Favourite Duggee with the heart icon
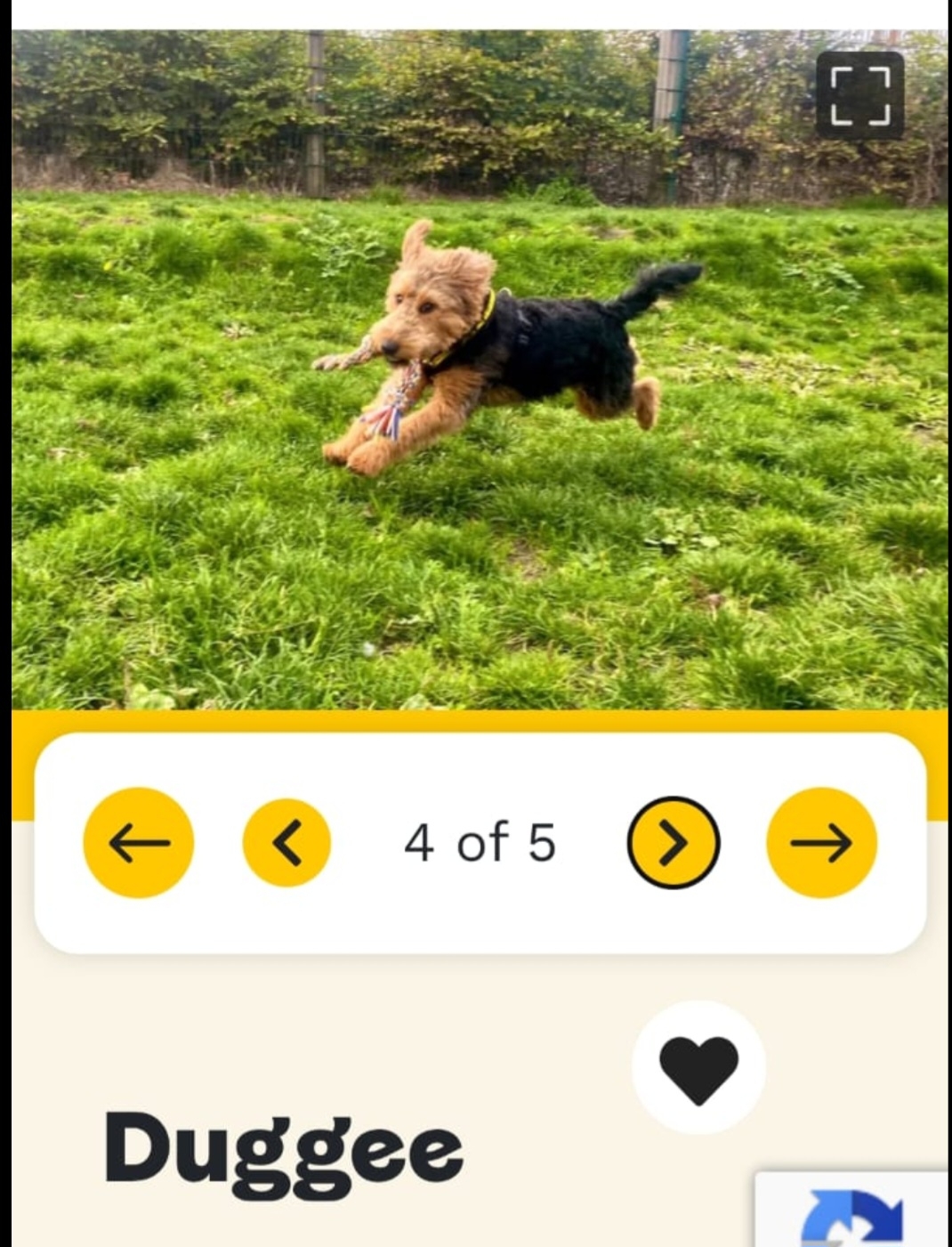The width and height of the screenshot is (952, 1247). pyautogui.click(x=698, y=1067)
